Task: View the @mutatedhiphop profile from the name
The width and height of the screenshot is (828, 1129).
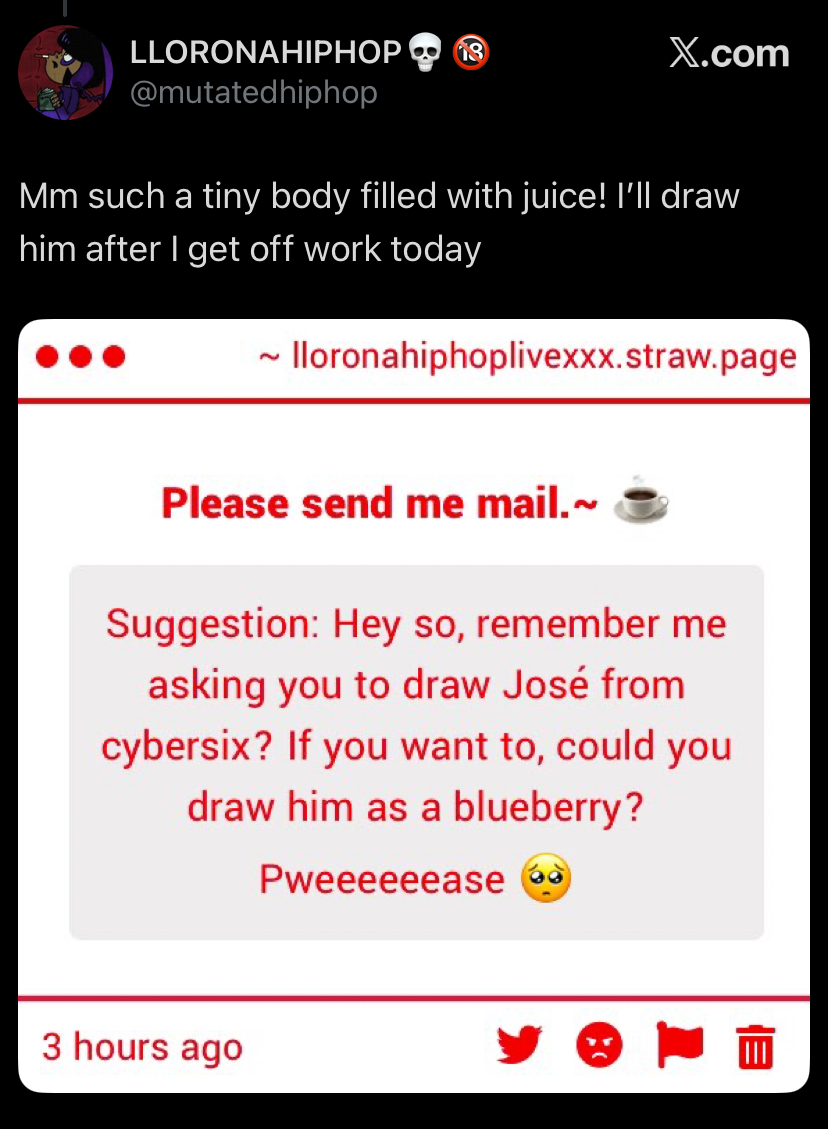Action: tap(264, 52)
